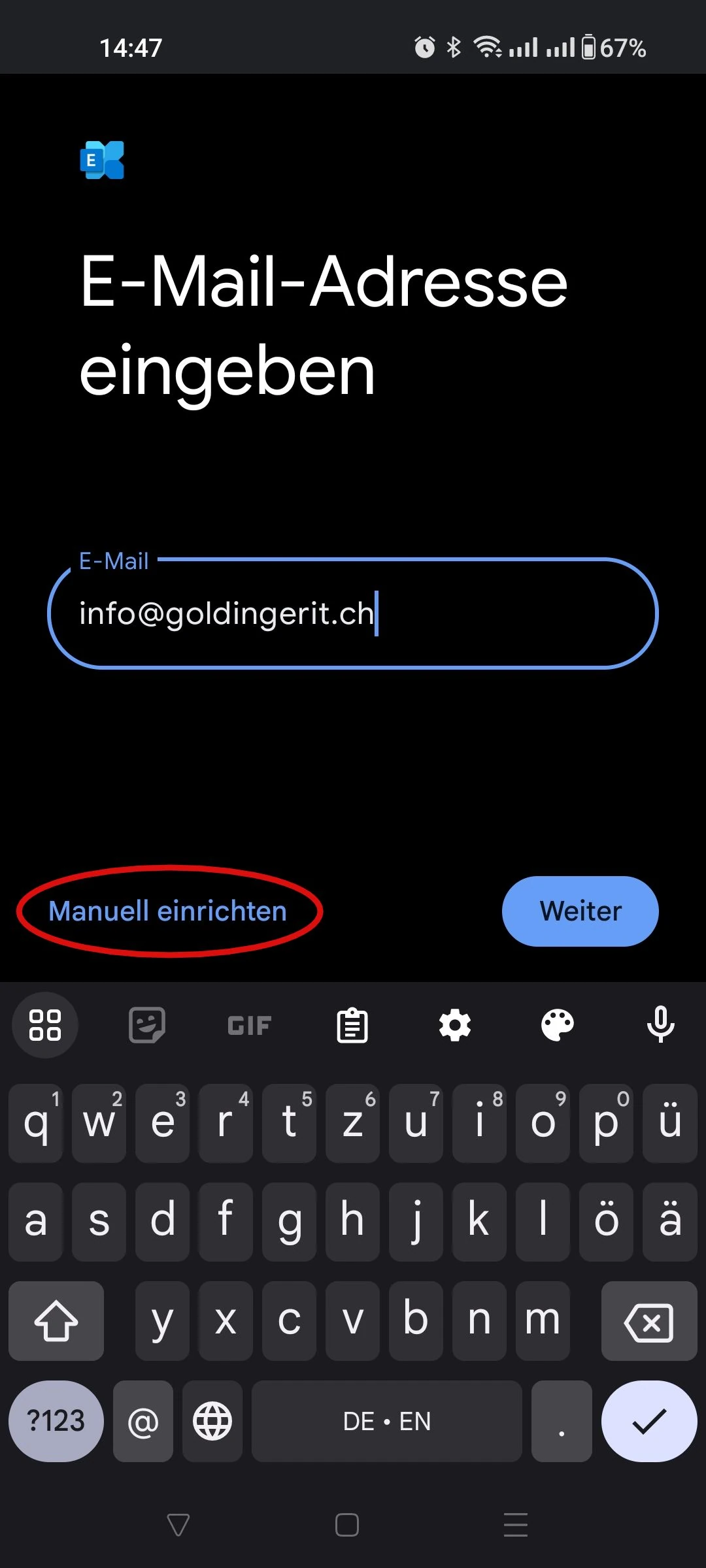This screenshot has height=1568, width=706.
Task: Confirm entry with the checkmark key
Action: (x=648, y=1421)
